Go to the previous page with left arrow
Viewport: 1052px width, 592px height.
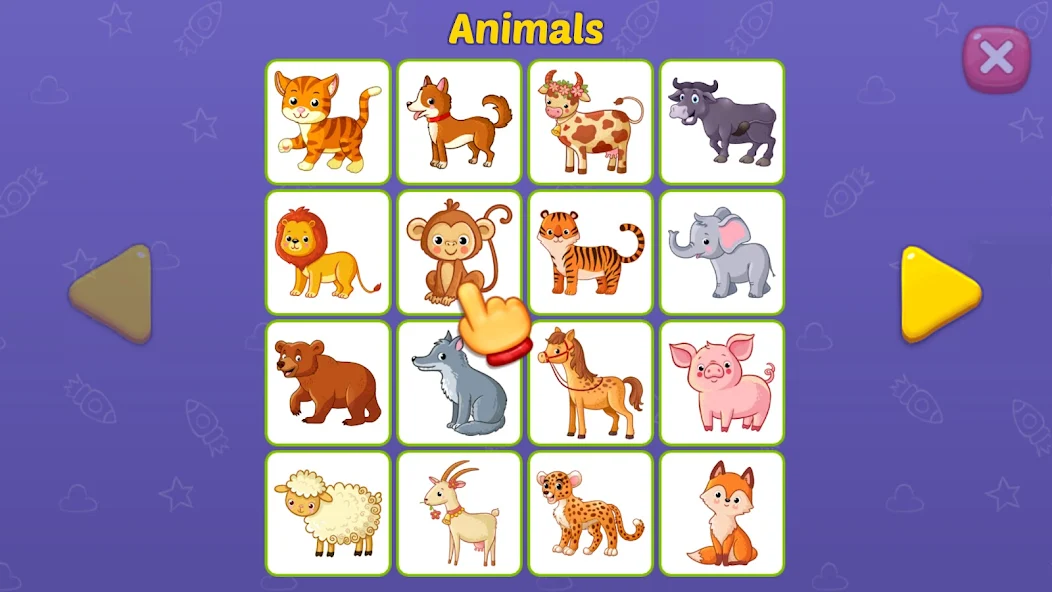point(113,294)
